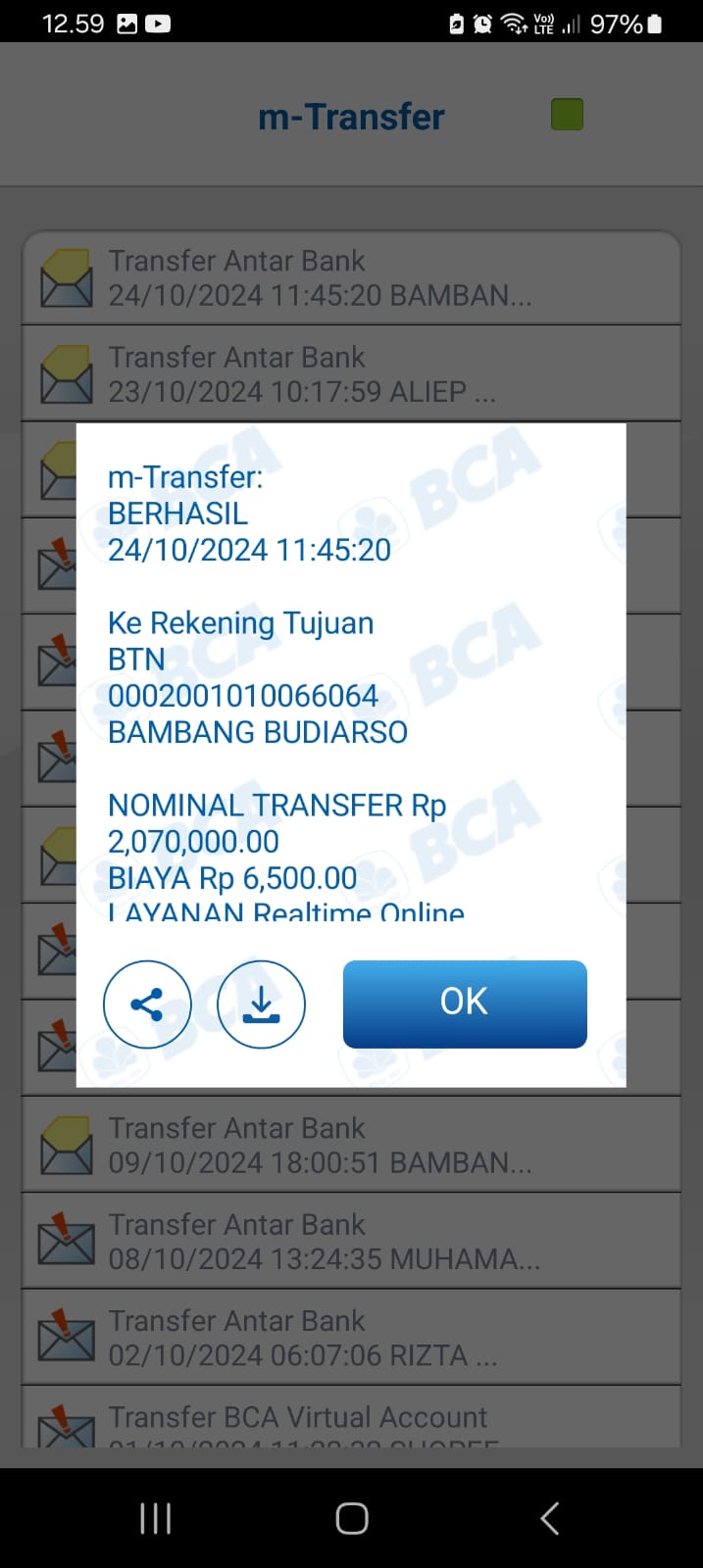Image resolution: width=703 pixels, height=1568 pixels.
Task: Go back using the system back button
Action: click(550, 1518)
